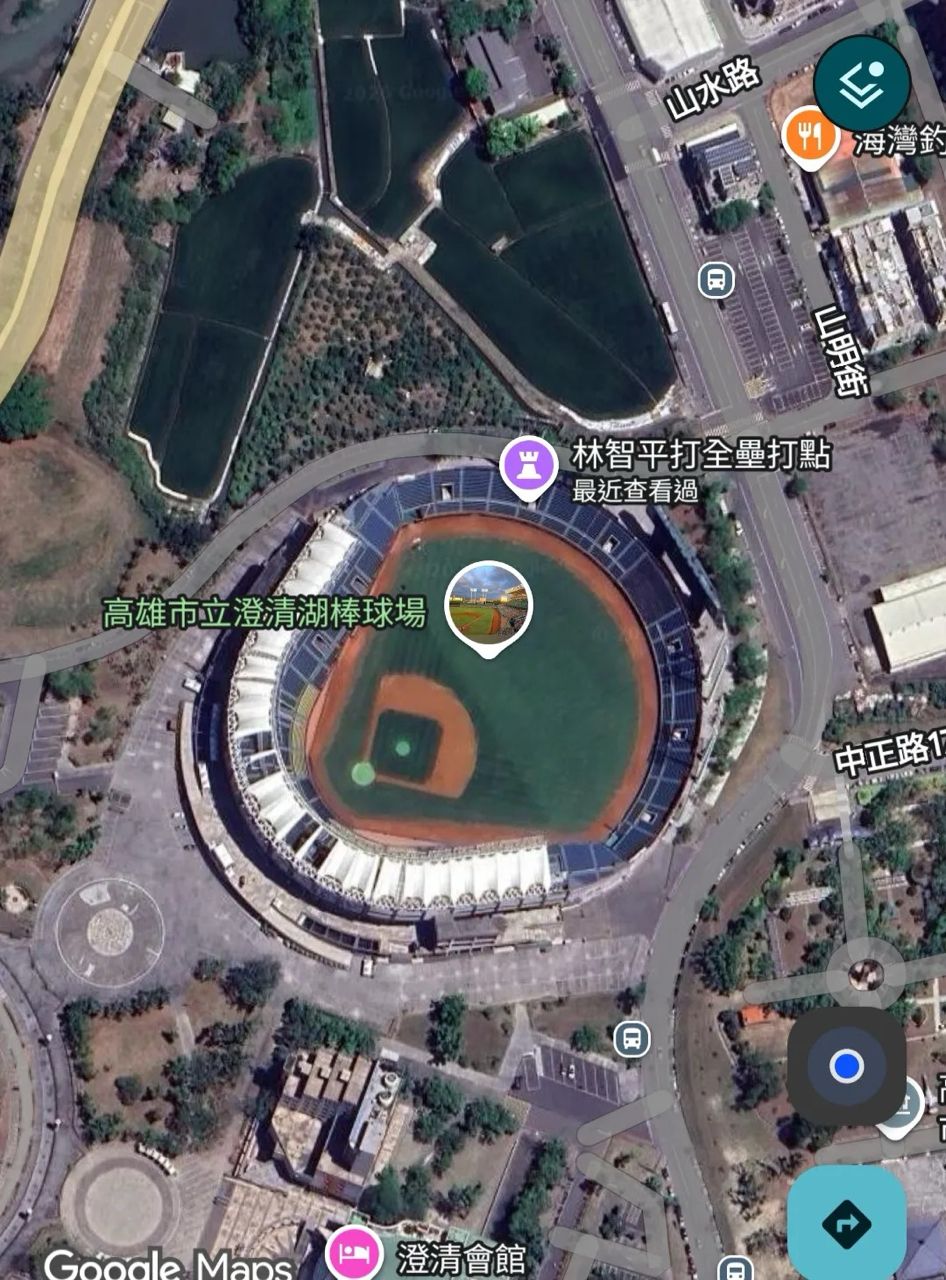Tap the bus stop icon near 山水路

pos(715,280)
